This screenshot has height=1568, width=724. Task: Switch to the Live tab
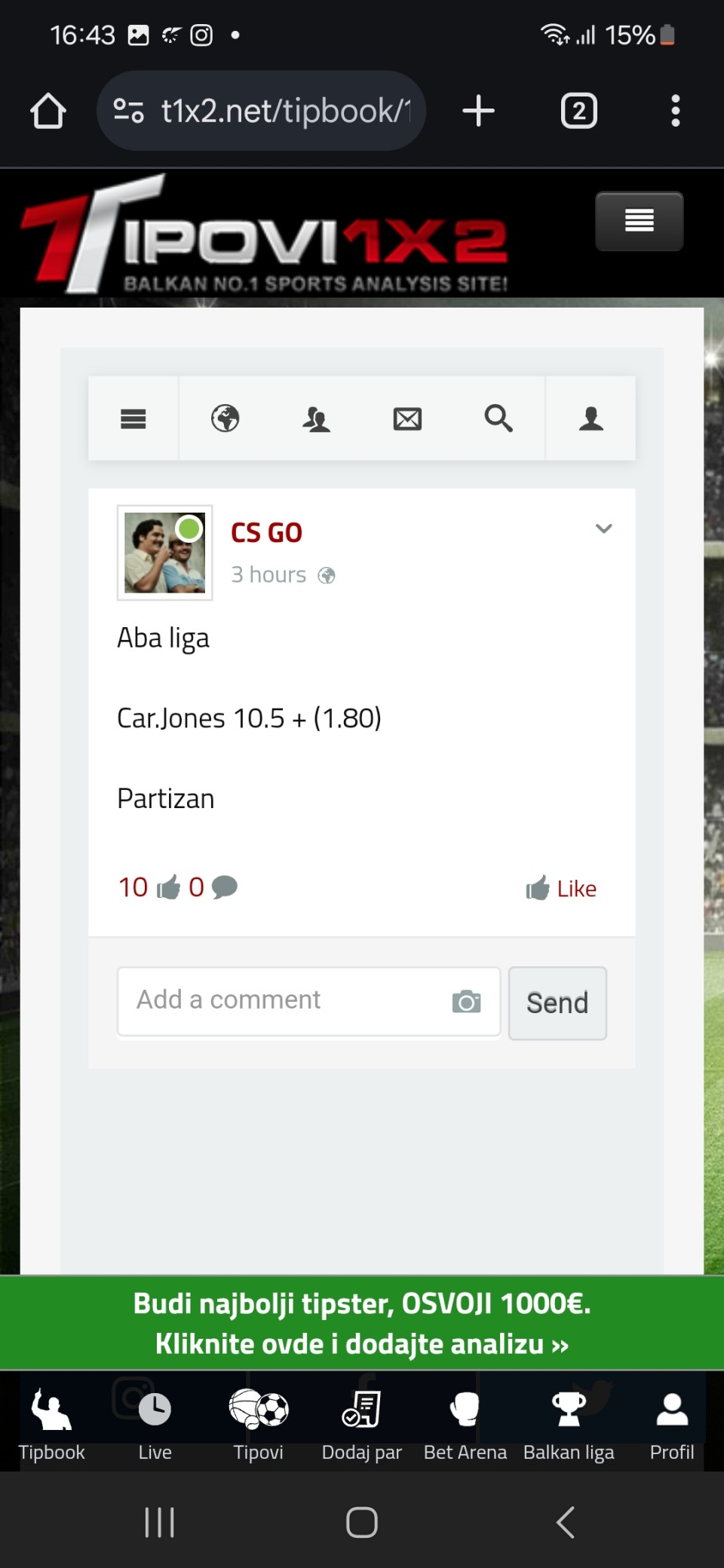[155, 1422]
